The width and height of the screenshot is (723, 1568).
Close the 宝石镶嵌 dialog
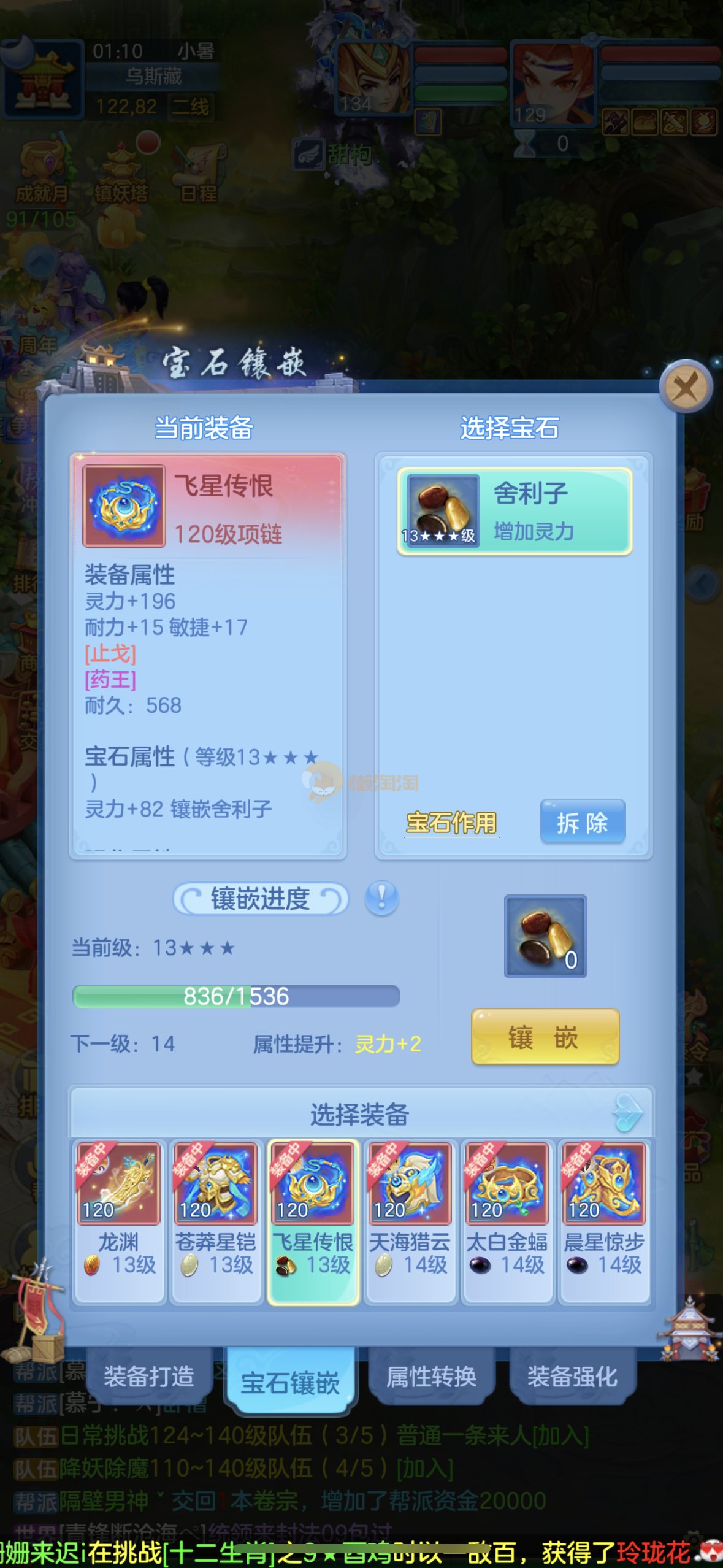point(685,387)
